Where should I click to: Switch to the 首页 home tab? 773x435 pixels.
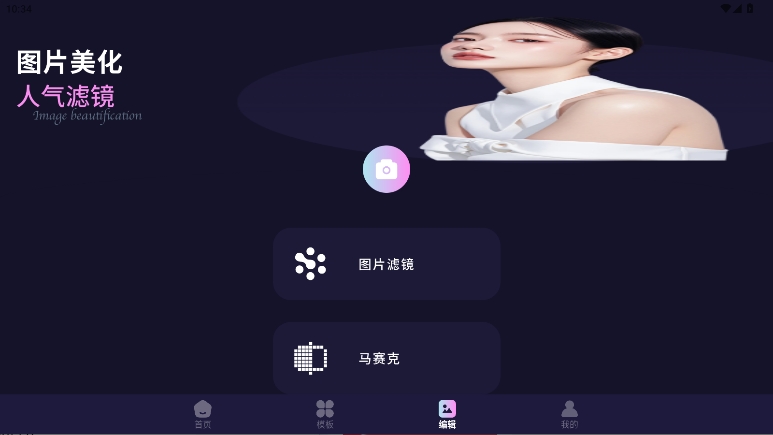click(x=203, y=413)
